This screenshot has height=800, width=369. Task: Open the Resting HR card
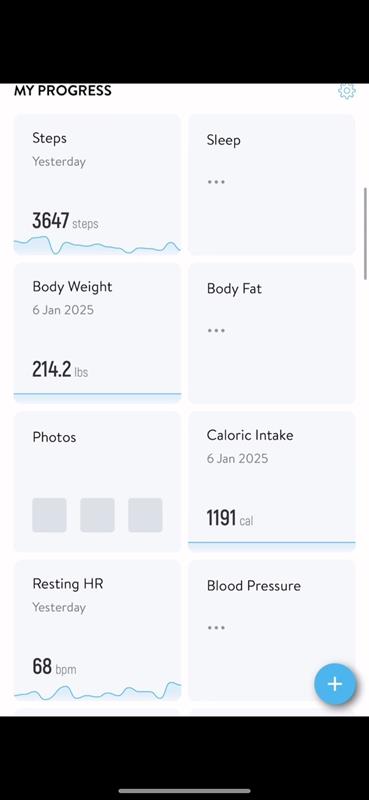pyautogui.click(x=97, y=630)
